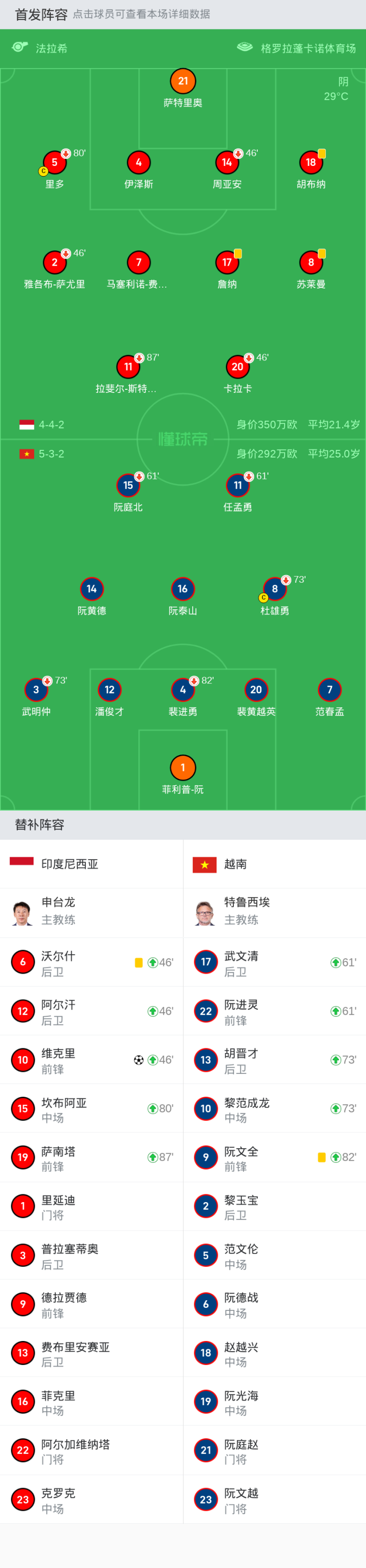This screenshot has width=366, height=1568.
Task: View substitute 阮文全 number 9 details
Action: pyautogui.click(x=274, y=1158)
